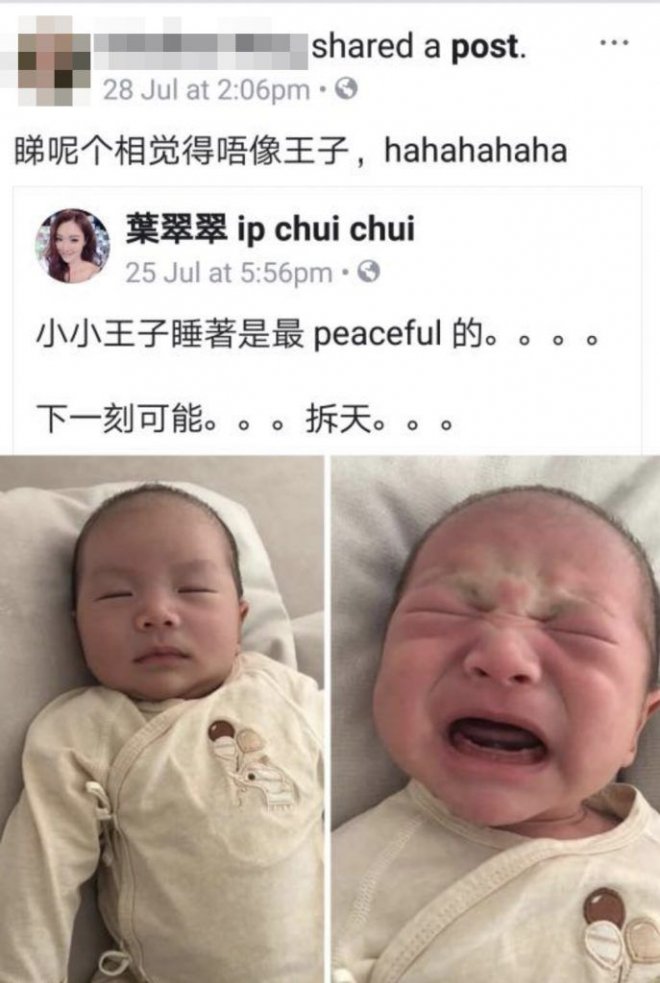The height and width of the screenshot is (983, 660).
Task: Open the sharer's blurred profile name
Action: tap(203, 46)
